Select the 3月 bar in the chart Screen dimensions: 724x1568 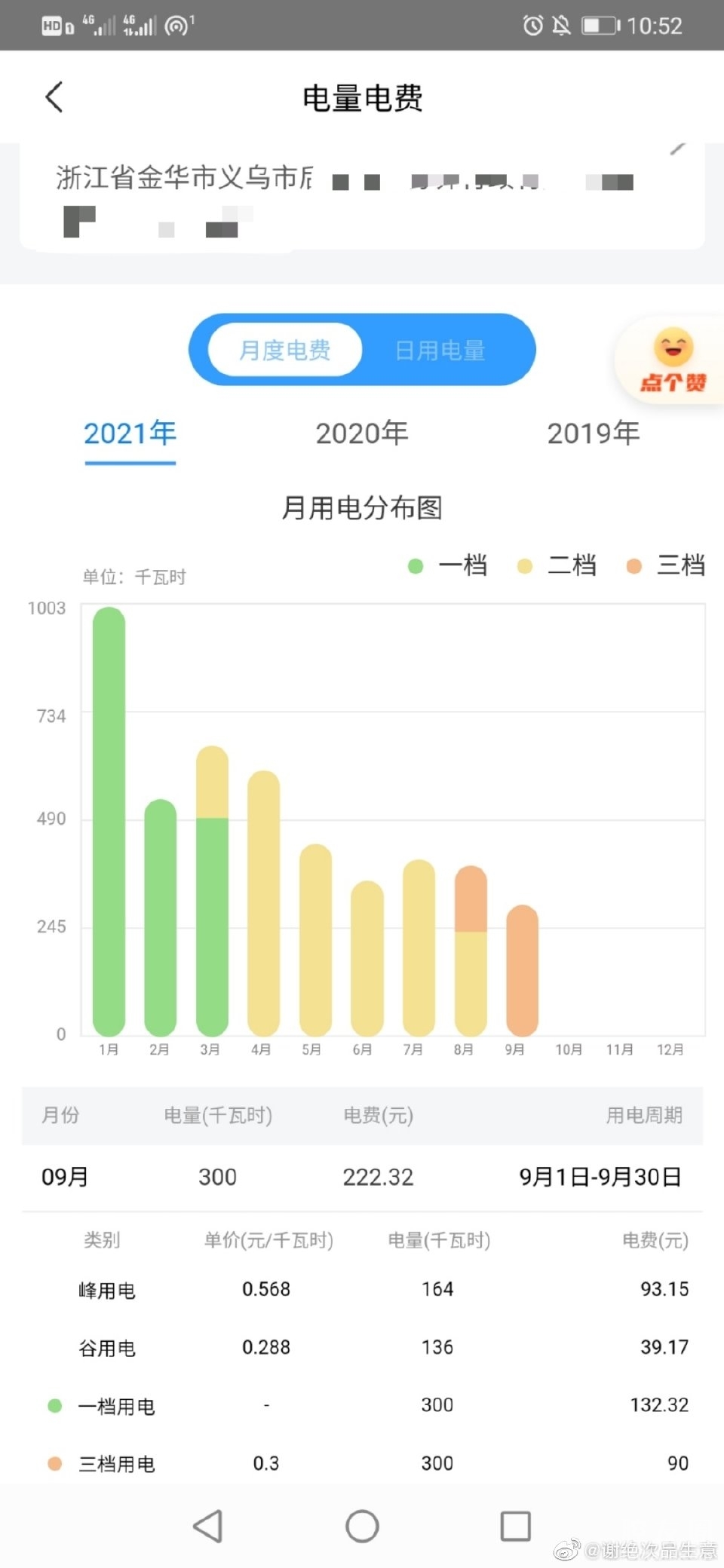click(212, 890)
